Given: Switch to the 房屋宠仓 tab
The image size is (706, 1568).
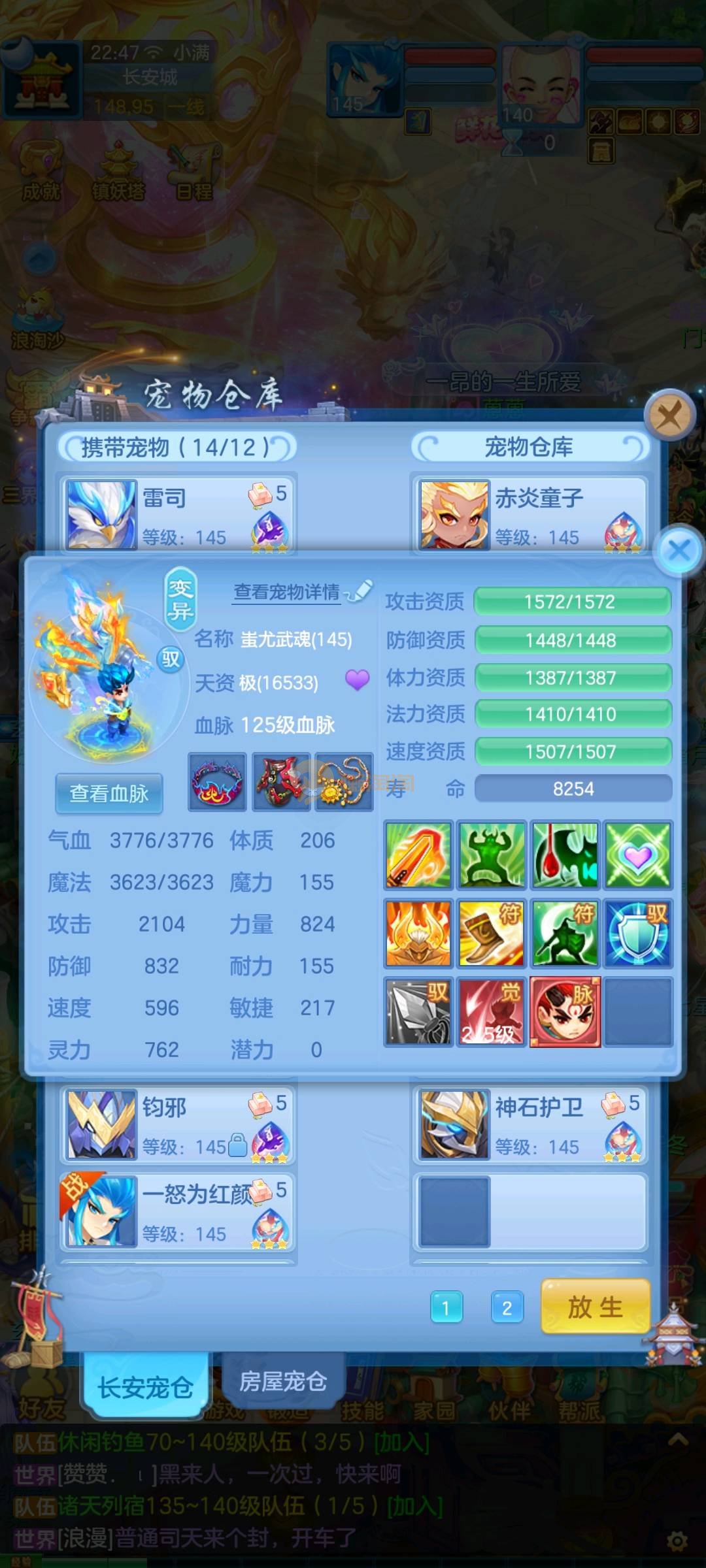Looking at the screenshot, I should point(282,1381).
